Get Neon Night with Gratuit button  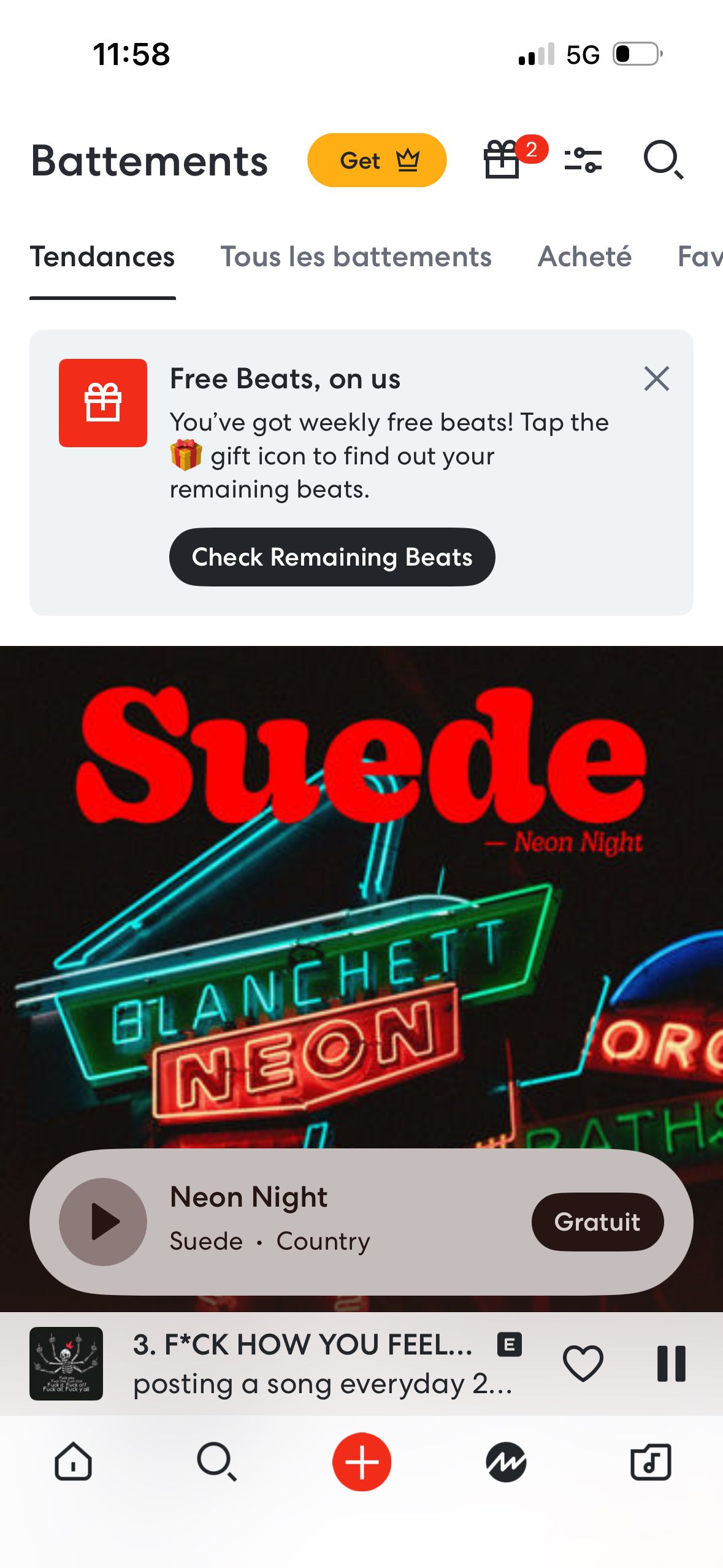click(597, 1221)
